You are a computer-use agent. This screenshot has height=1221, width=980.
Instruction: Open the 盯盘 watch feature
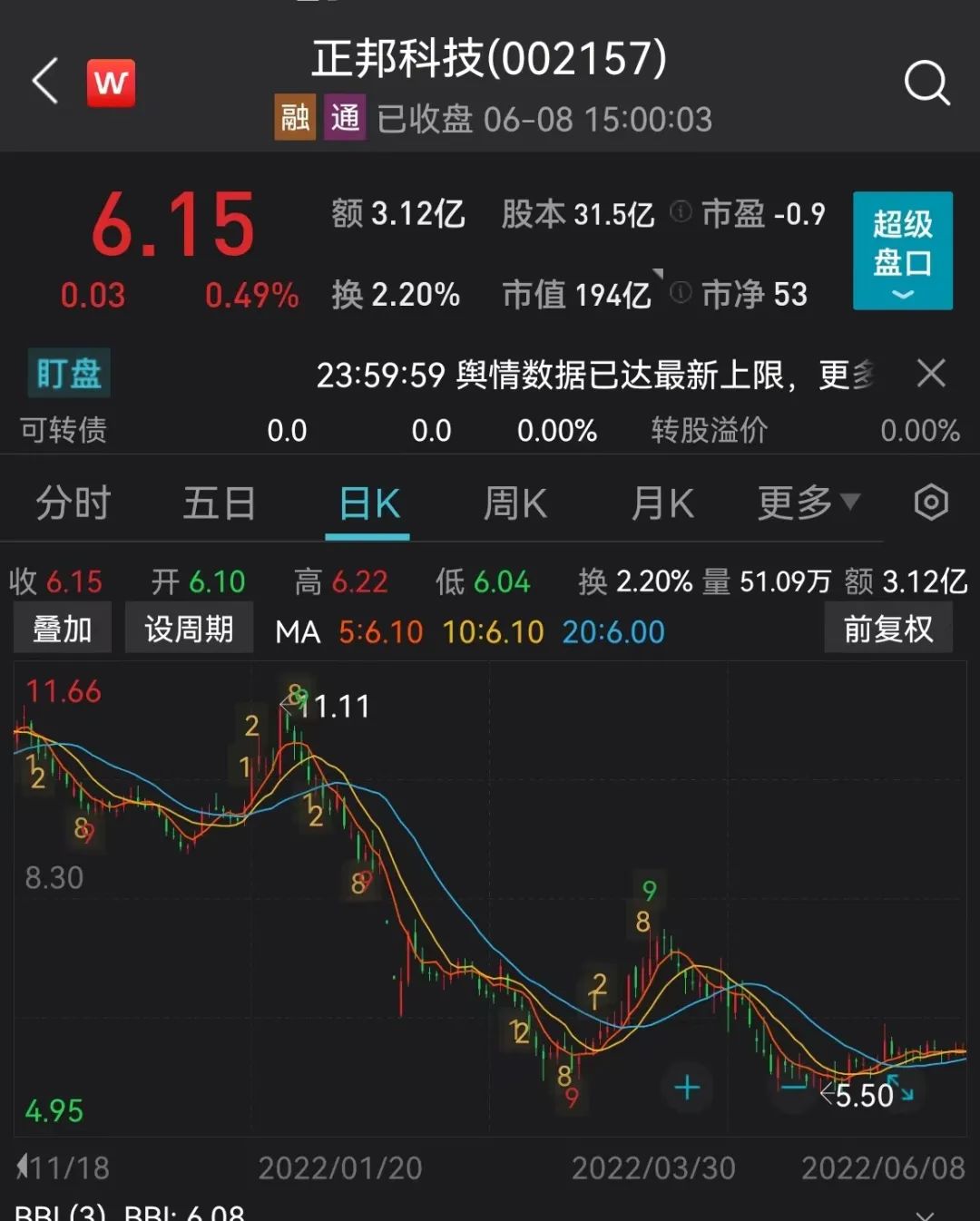pos(68,373)
